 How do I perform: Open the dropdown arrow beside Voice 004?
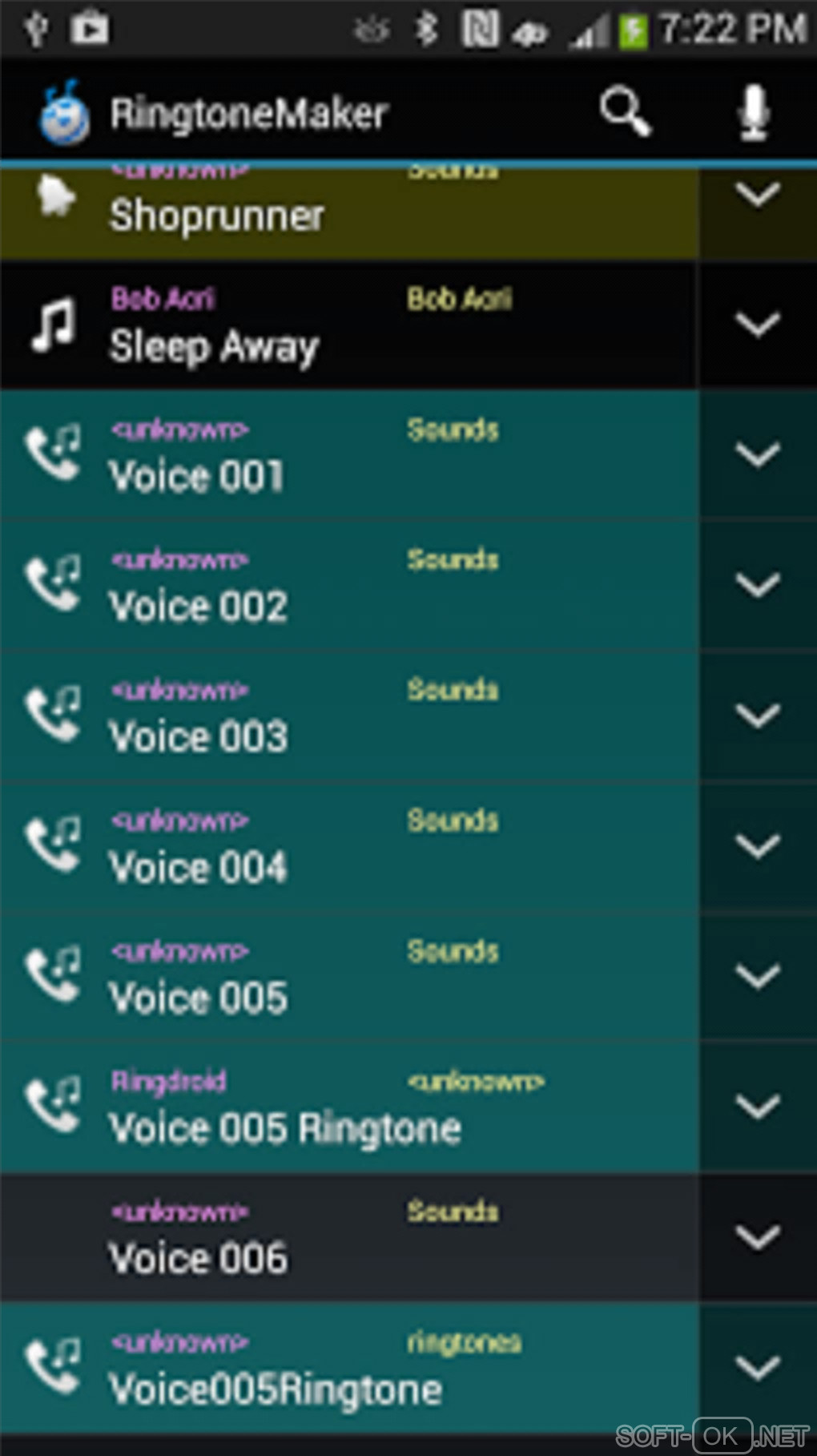click(x=757, y=846)
